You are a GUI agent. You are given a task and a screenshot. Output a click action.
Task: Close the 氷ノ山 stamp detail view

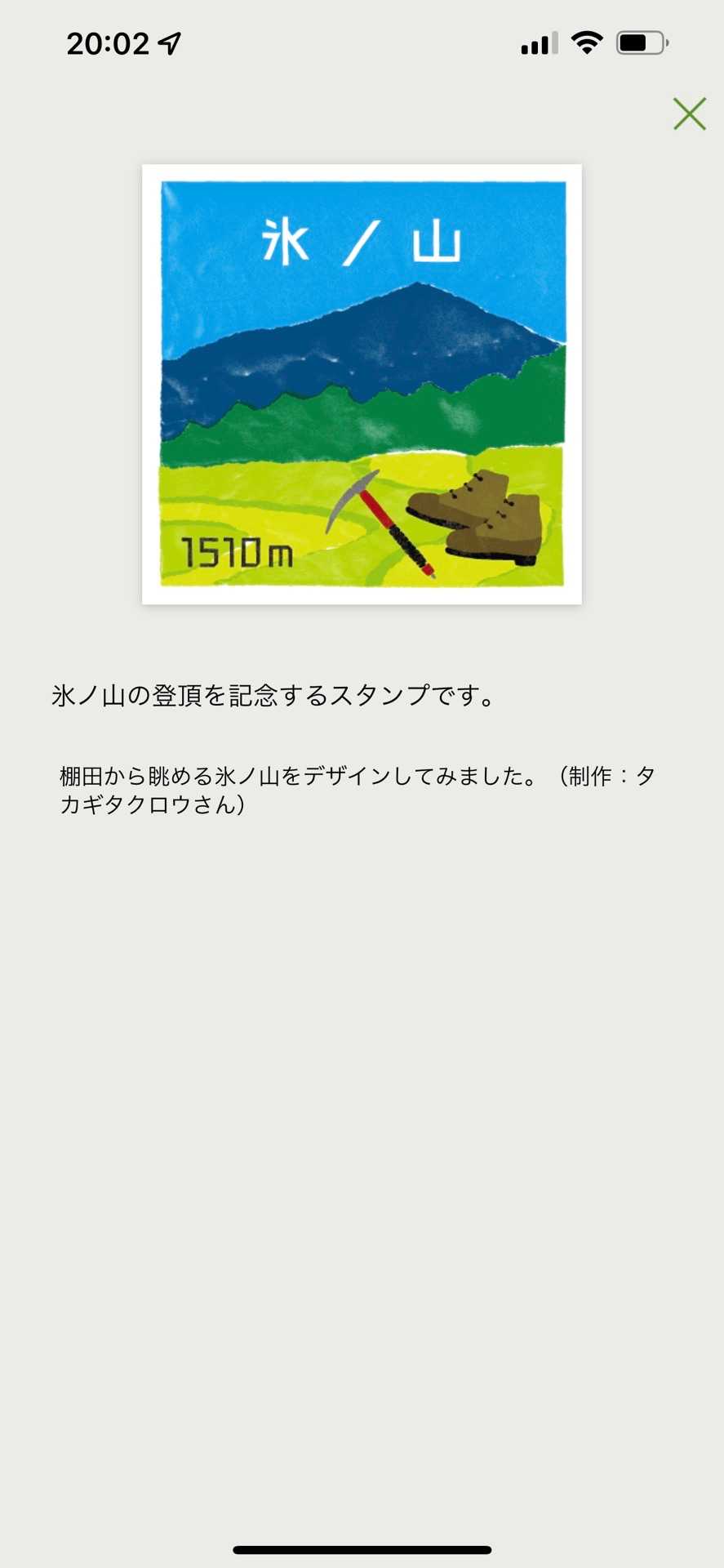(x=689, y=114)
